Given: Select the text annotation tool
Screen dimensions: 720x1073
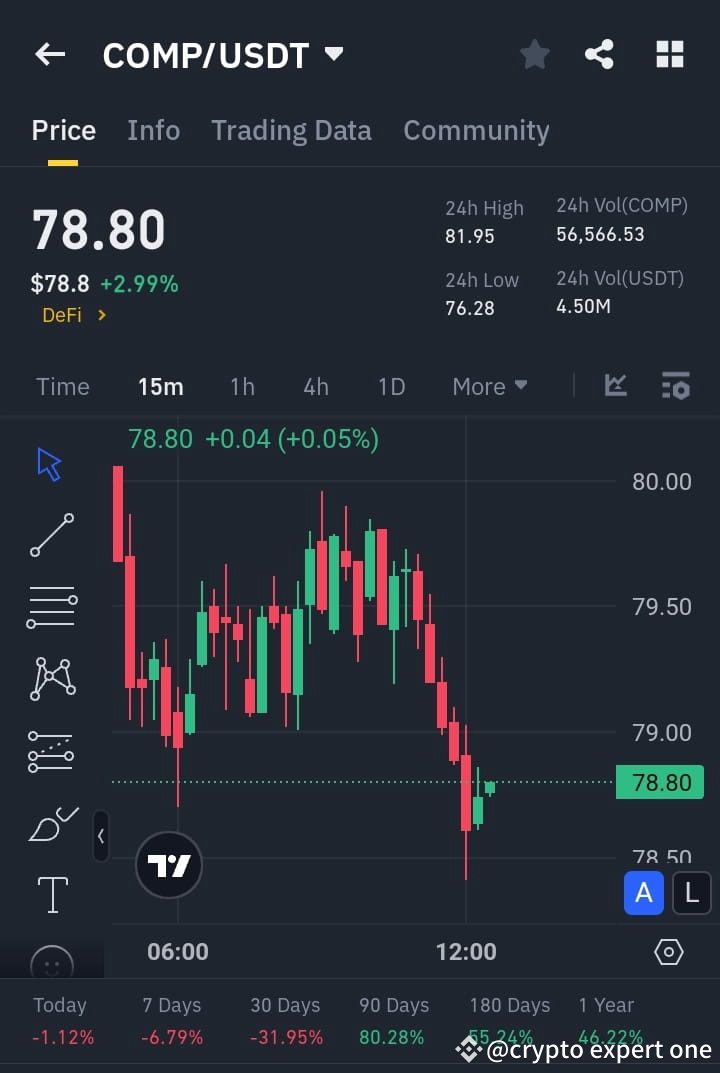Looking at the screenshot, I should [x=52, y=894].
